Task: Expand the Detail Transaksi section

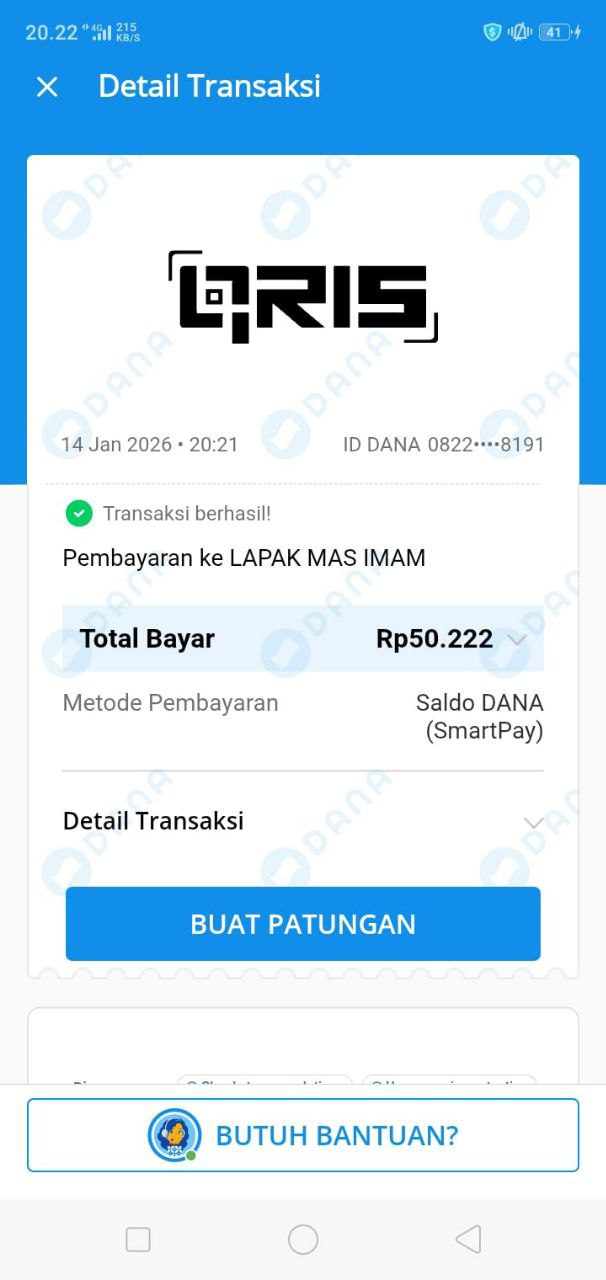Action: 533,822
